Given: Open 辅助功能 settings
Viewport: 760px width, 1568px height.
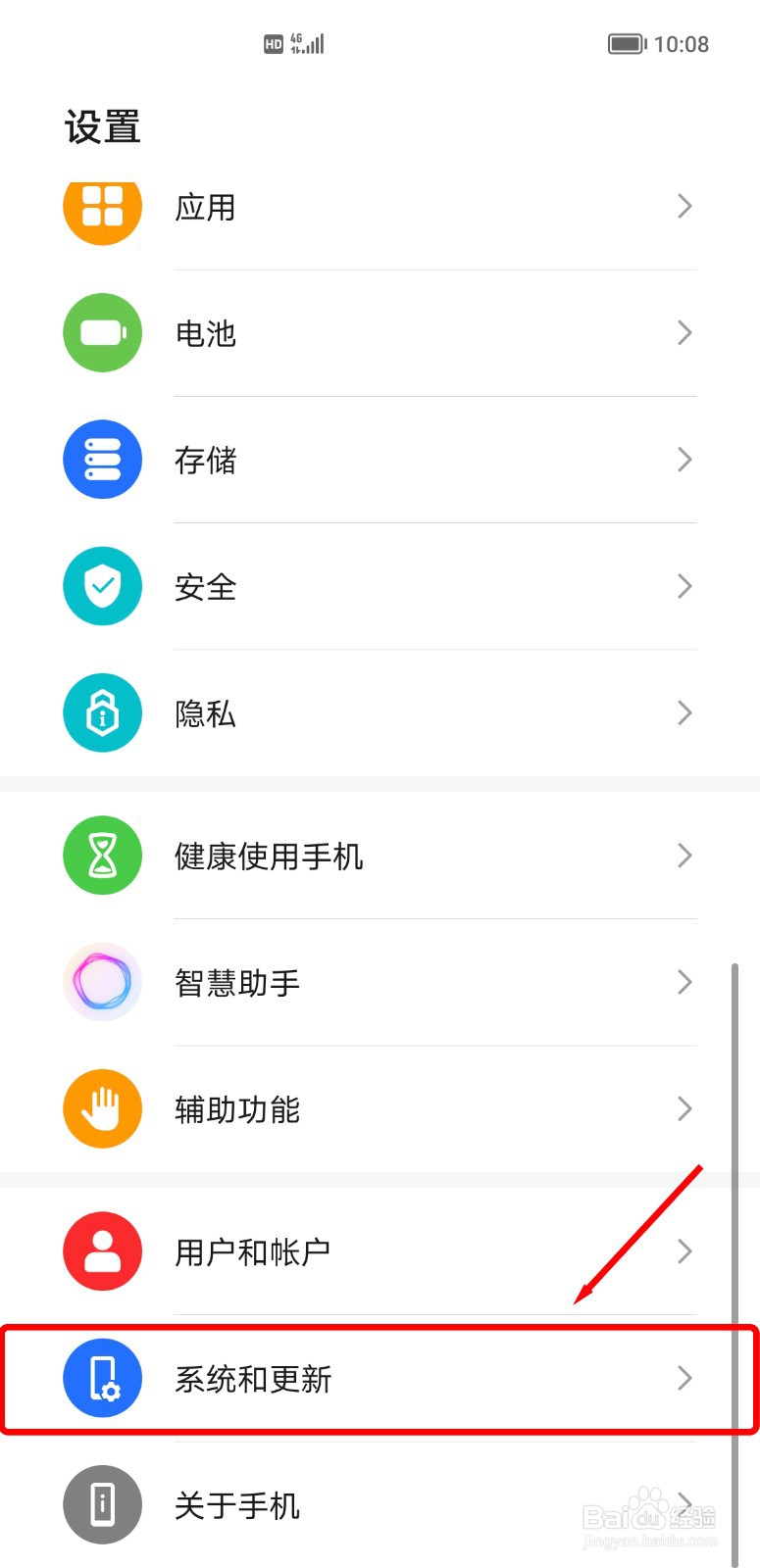Looking at the screenshot, I should click(380, 1108).
